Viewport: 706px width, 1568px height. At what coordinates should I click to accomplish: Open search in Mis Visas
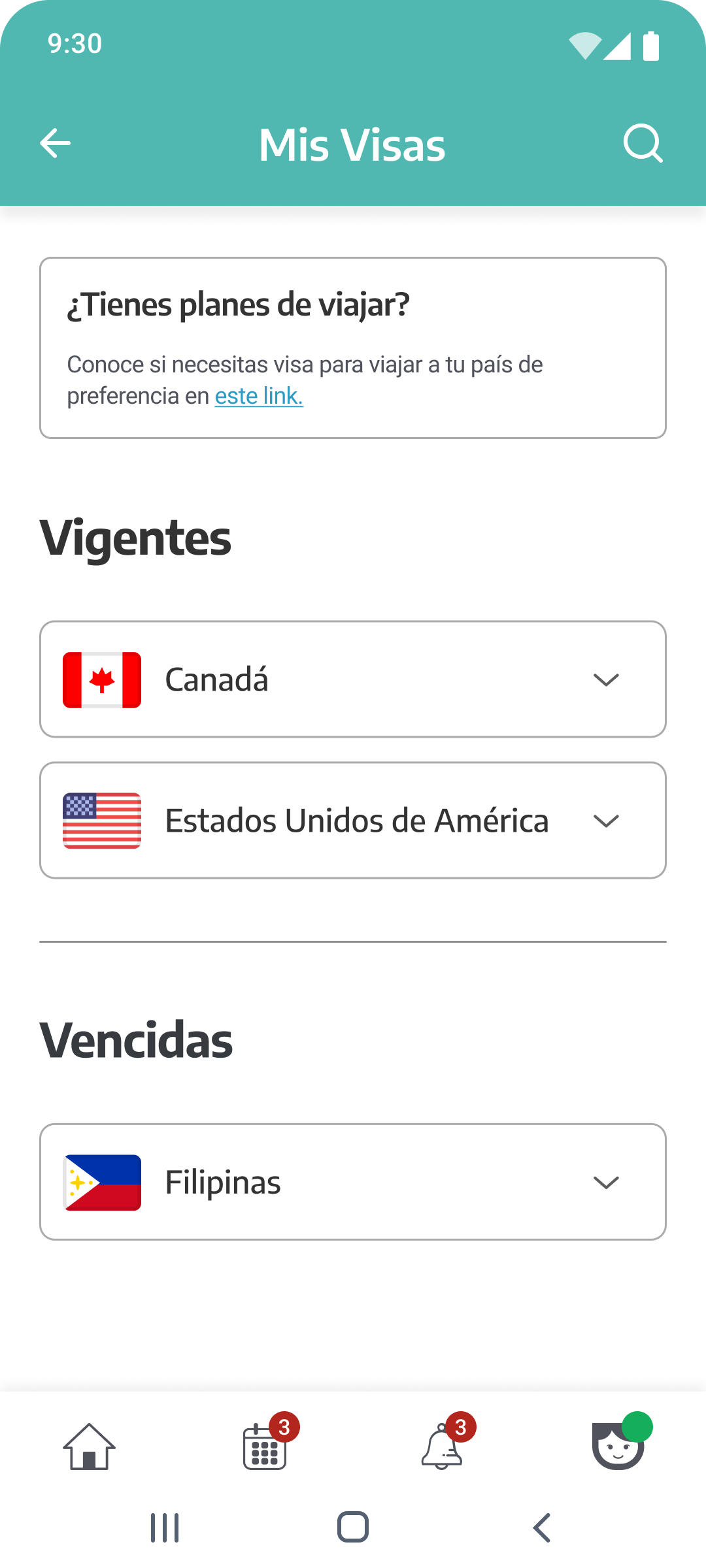(643, 143)
